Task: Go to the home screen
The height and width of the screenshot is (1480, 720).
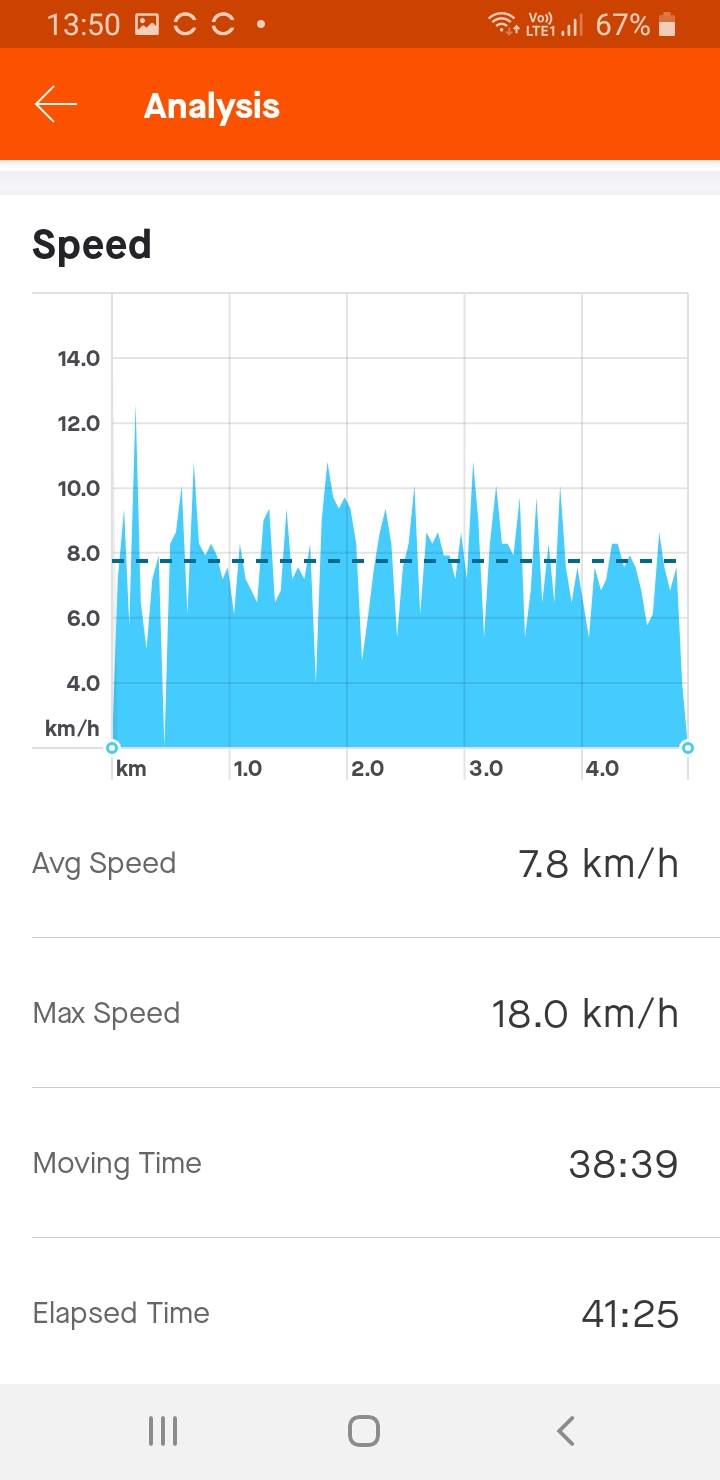Action: 363,1431
